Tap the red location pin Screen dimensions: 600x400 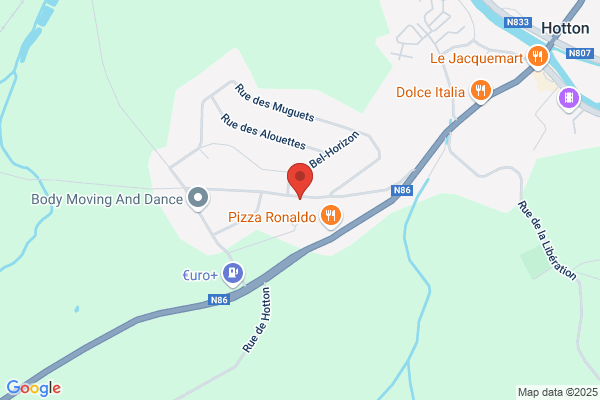coord(300,181)
